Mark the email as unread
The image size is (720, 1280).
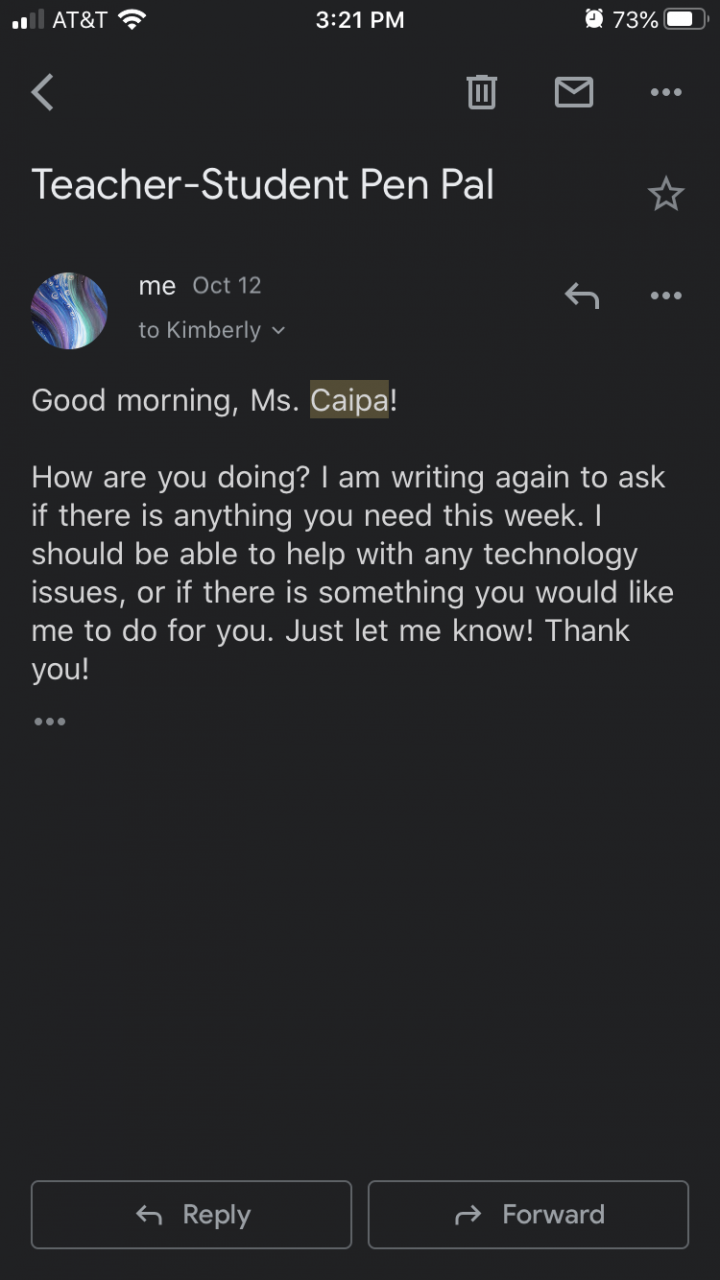(574, 93)
